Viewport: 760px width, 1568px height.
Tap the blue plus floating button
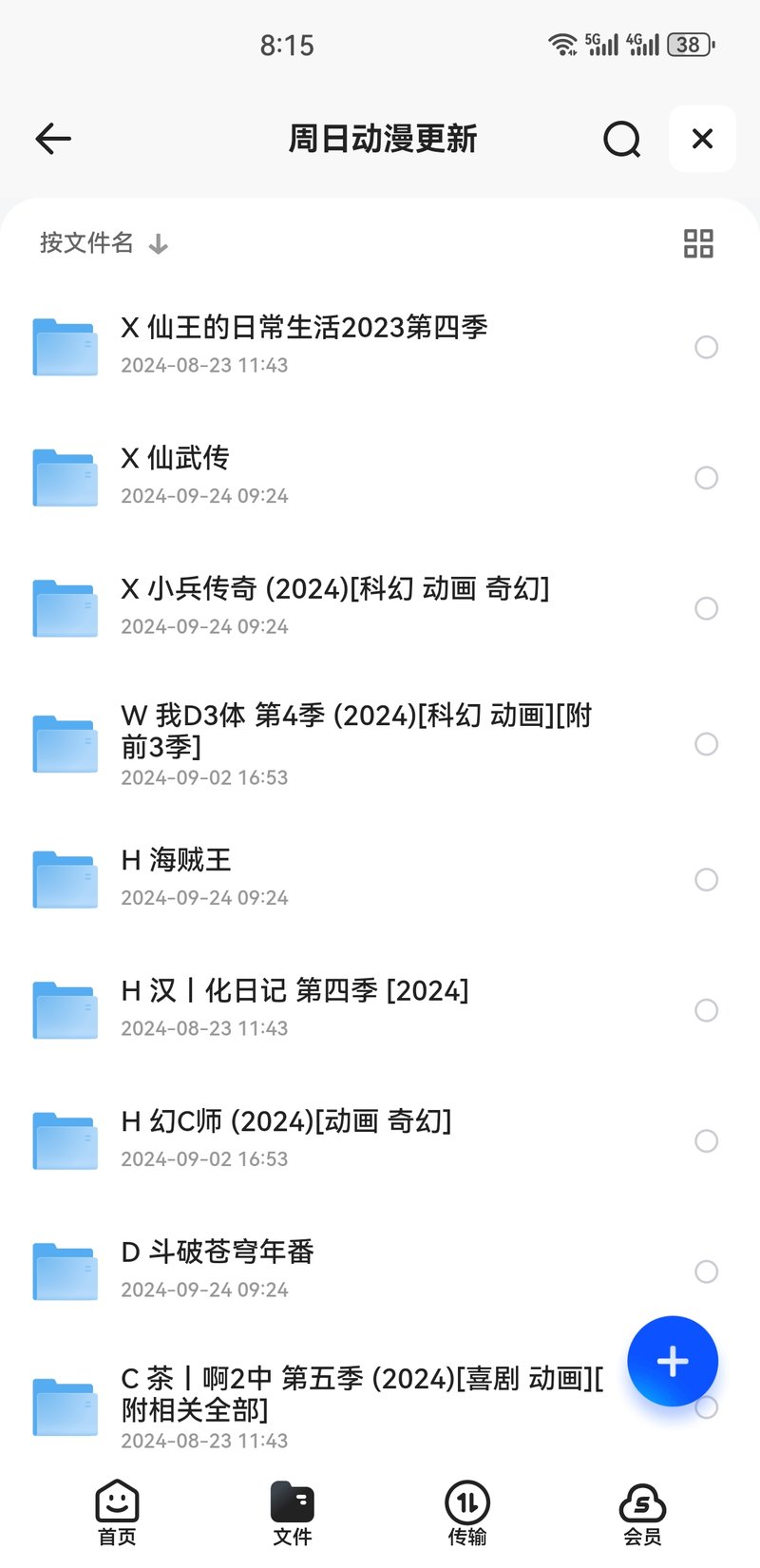click(673, 1361)
